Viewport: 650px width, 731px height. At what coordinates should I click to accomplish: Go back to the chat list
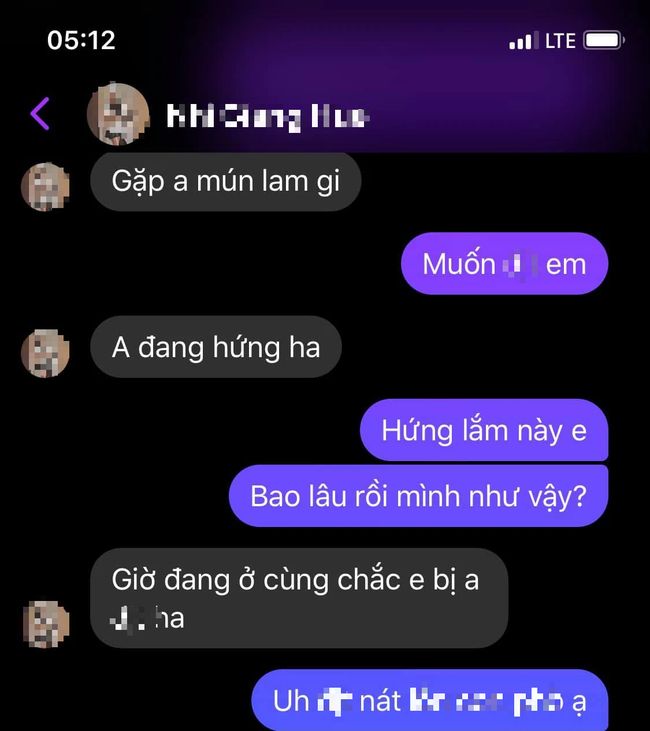coord(40,113)
